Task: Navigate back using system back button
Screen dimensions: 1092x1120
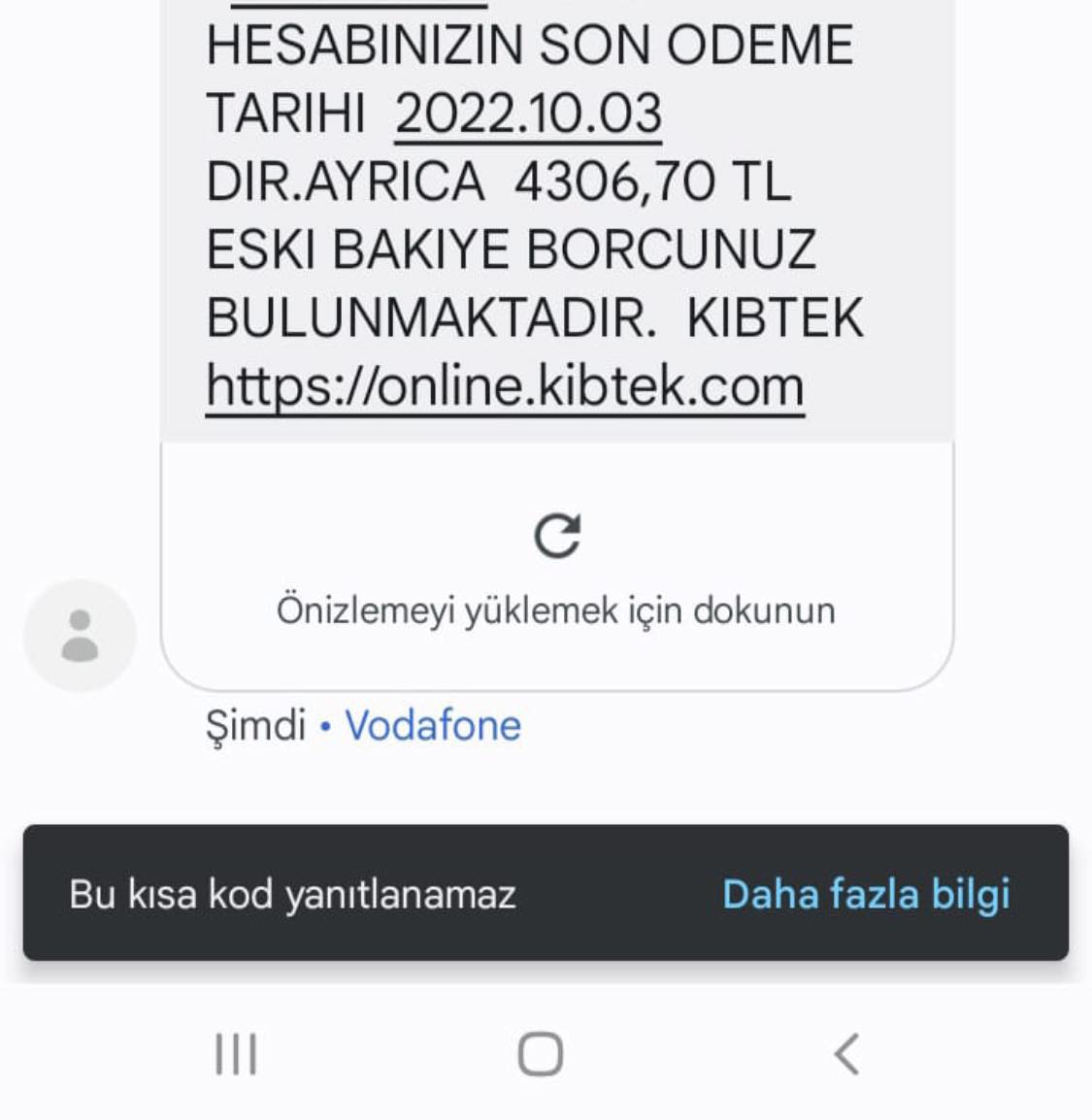Action: click(846, 1054)
